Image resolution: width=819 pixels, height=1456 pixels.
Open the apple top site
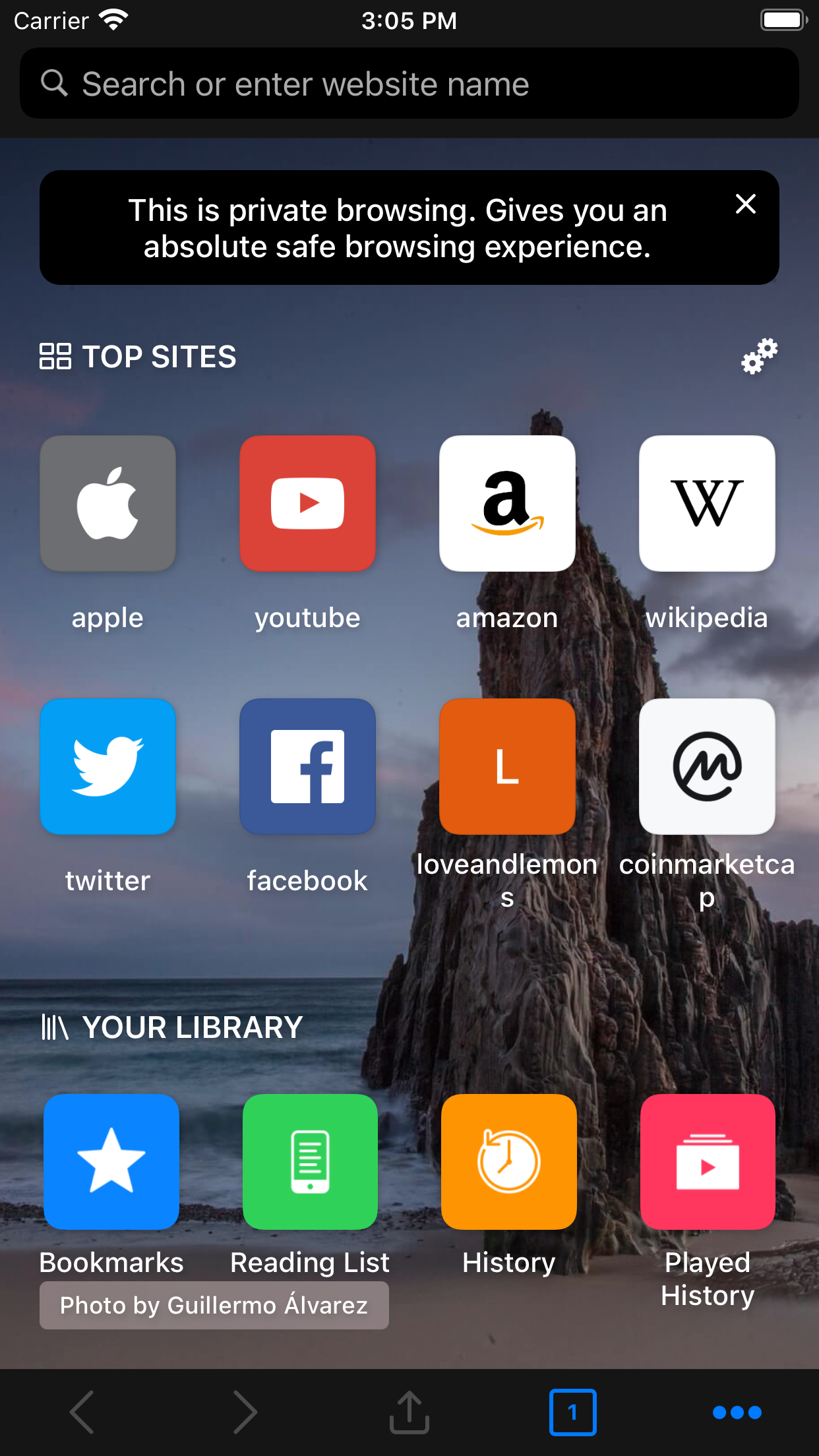point(107,503)
